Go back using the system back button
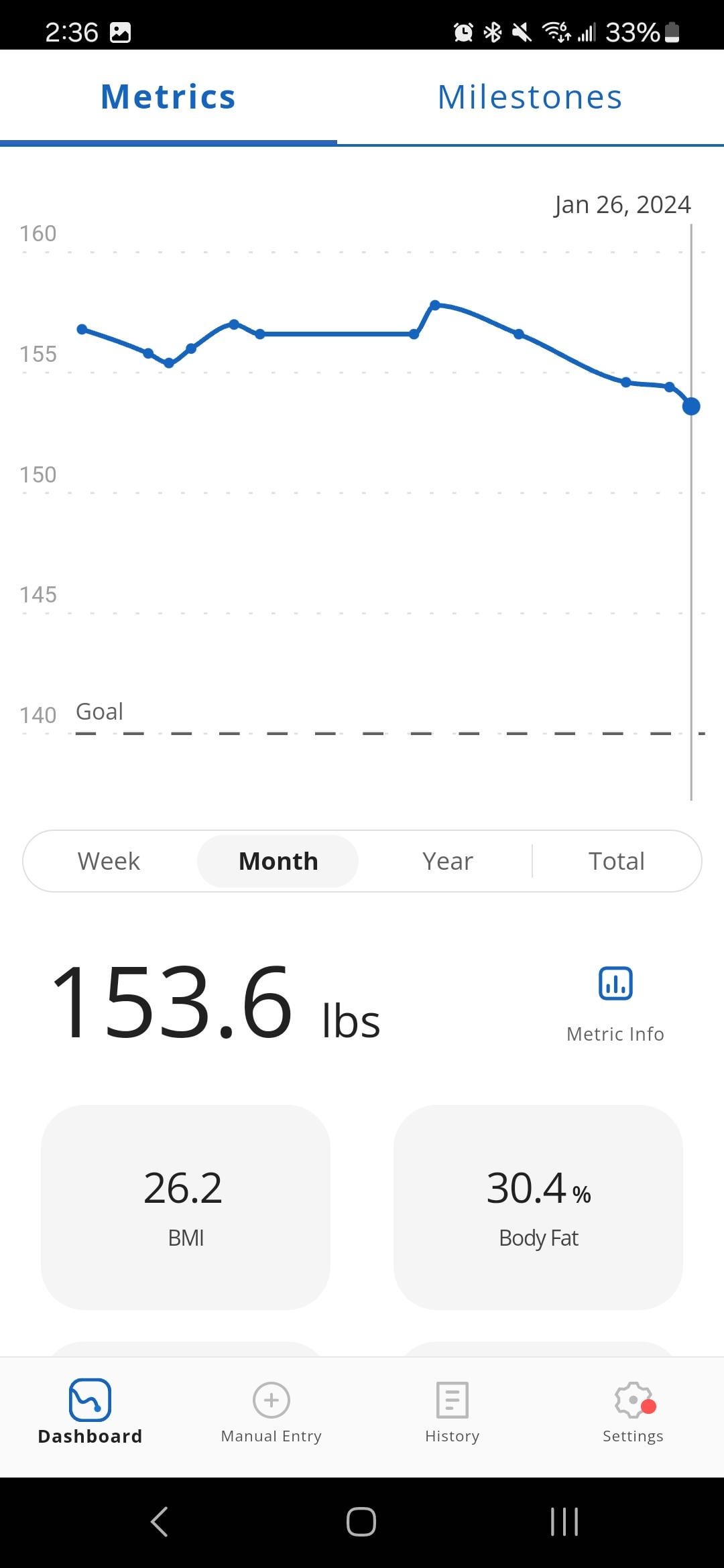Viewport: 724px width, 1568px height. [x=159, y=1522]
